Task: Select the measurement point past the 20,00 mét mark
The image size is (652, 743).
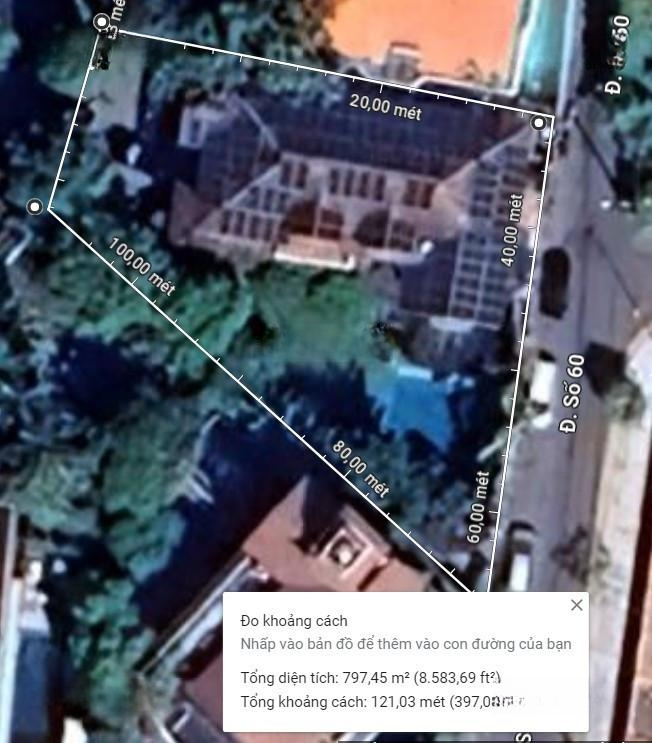Action: click(539, 122)
